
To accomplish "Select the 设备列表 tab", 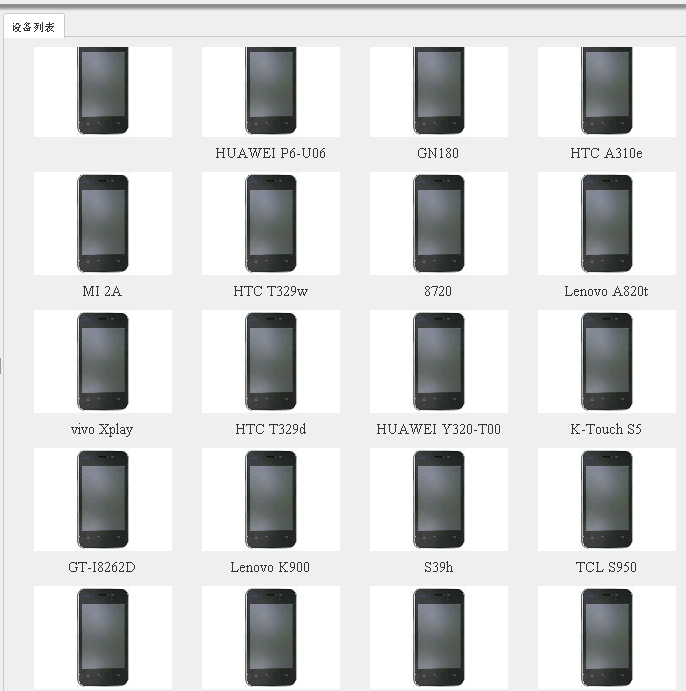I will pyautogui.click(x=34, y=27).
